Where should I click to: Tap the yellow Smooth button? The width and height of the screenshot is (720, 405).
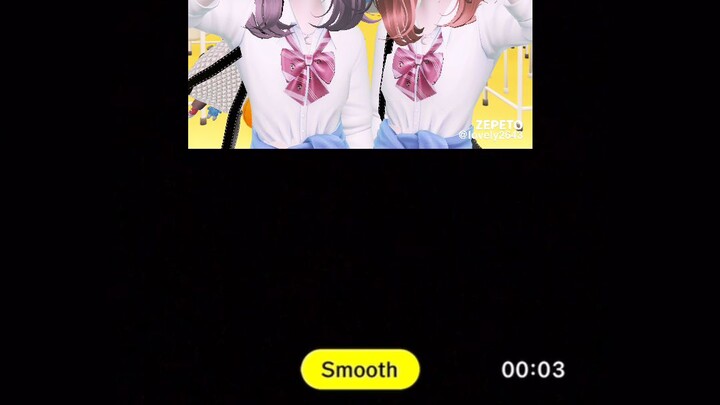pyautogui.click(x=360, y=369)
